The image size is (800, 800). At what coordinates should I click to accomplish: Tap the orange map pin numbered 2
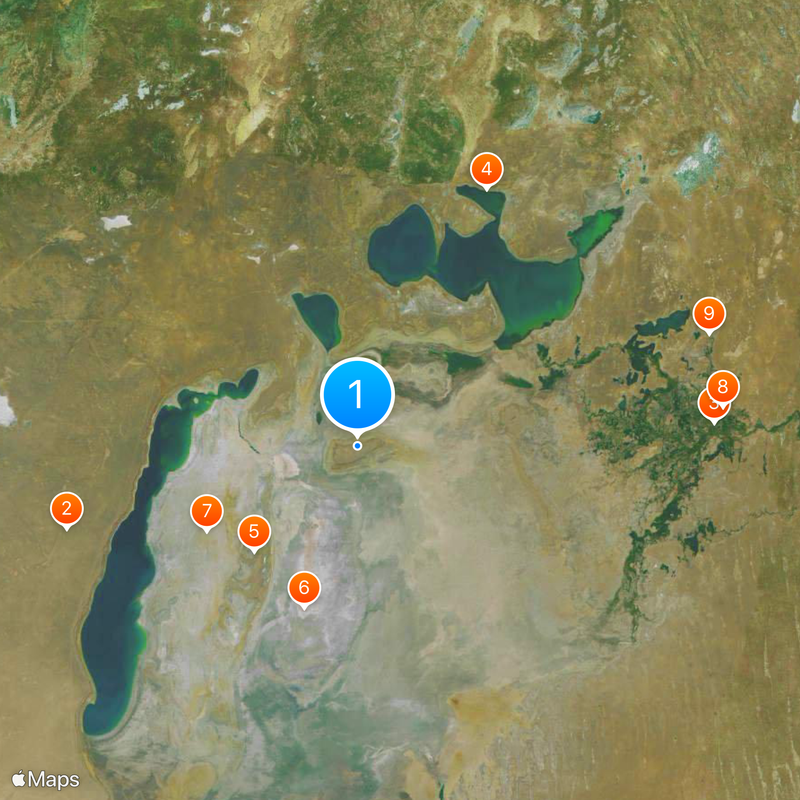coord(67,509)
